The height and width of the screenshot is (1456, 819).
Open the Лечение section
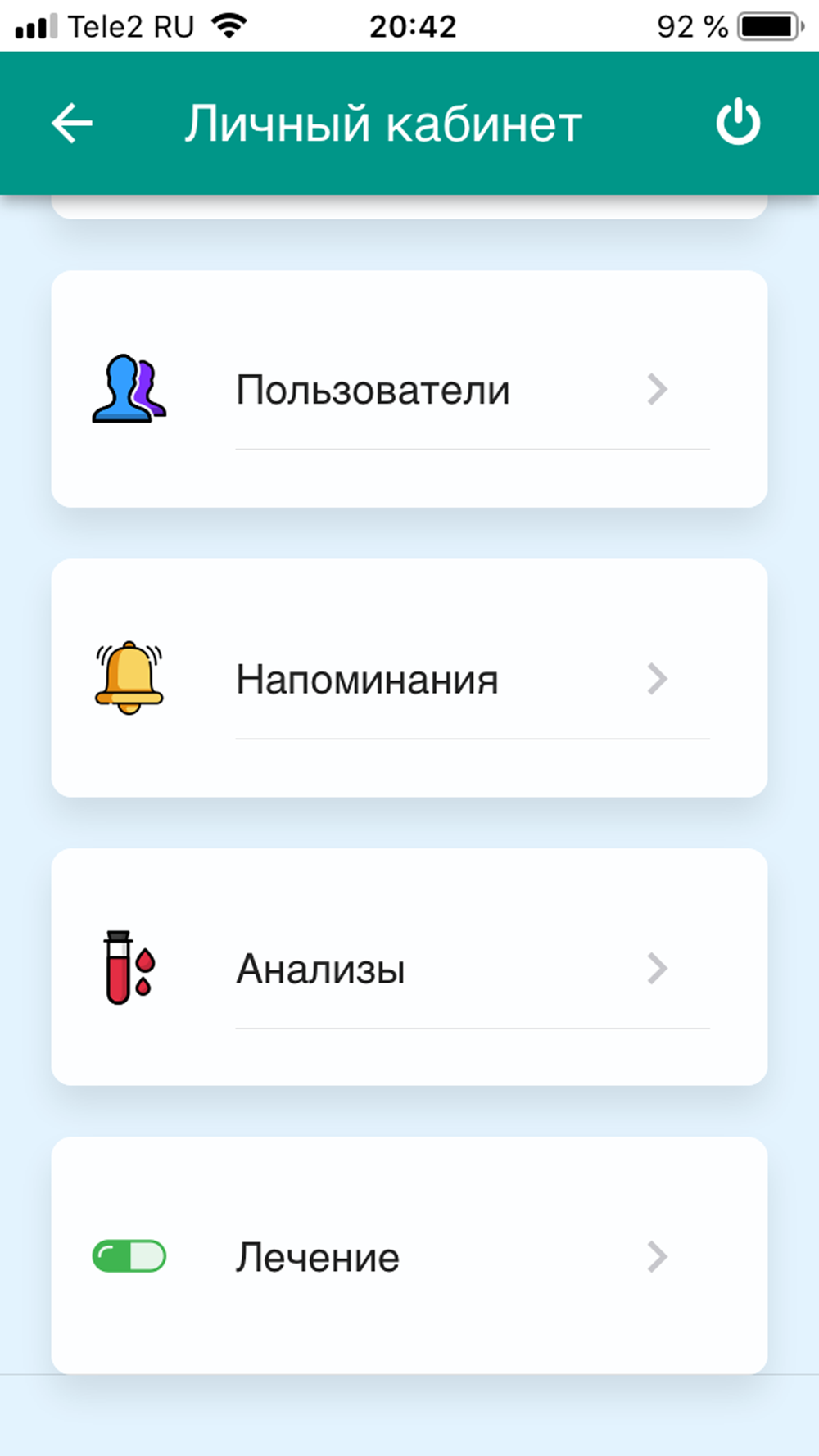click(409, 1255)
